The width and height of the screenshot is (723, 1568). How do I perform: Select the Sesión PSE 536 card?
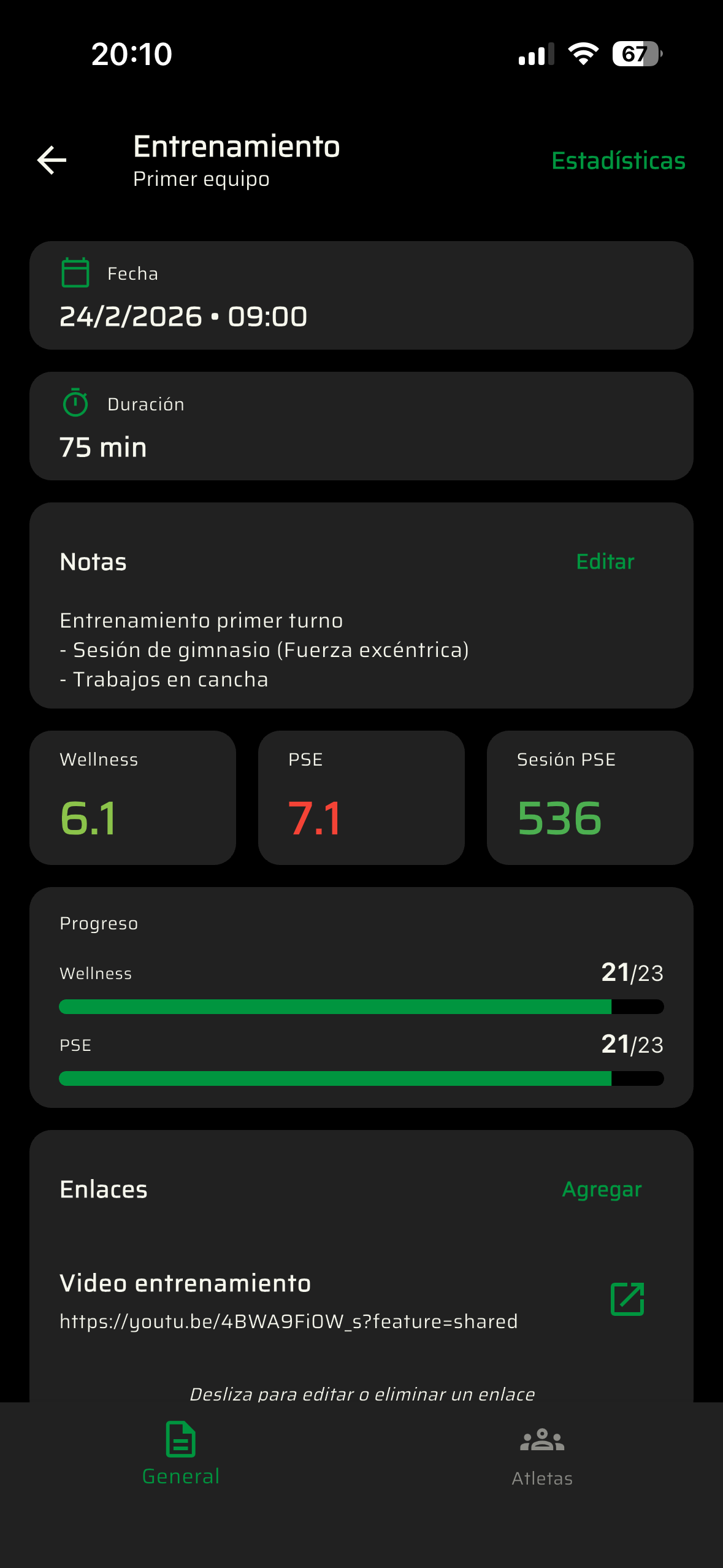coord(589,797)
